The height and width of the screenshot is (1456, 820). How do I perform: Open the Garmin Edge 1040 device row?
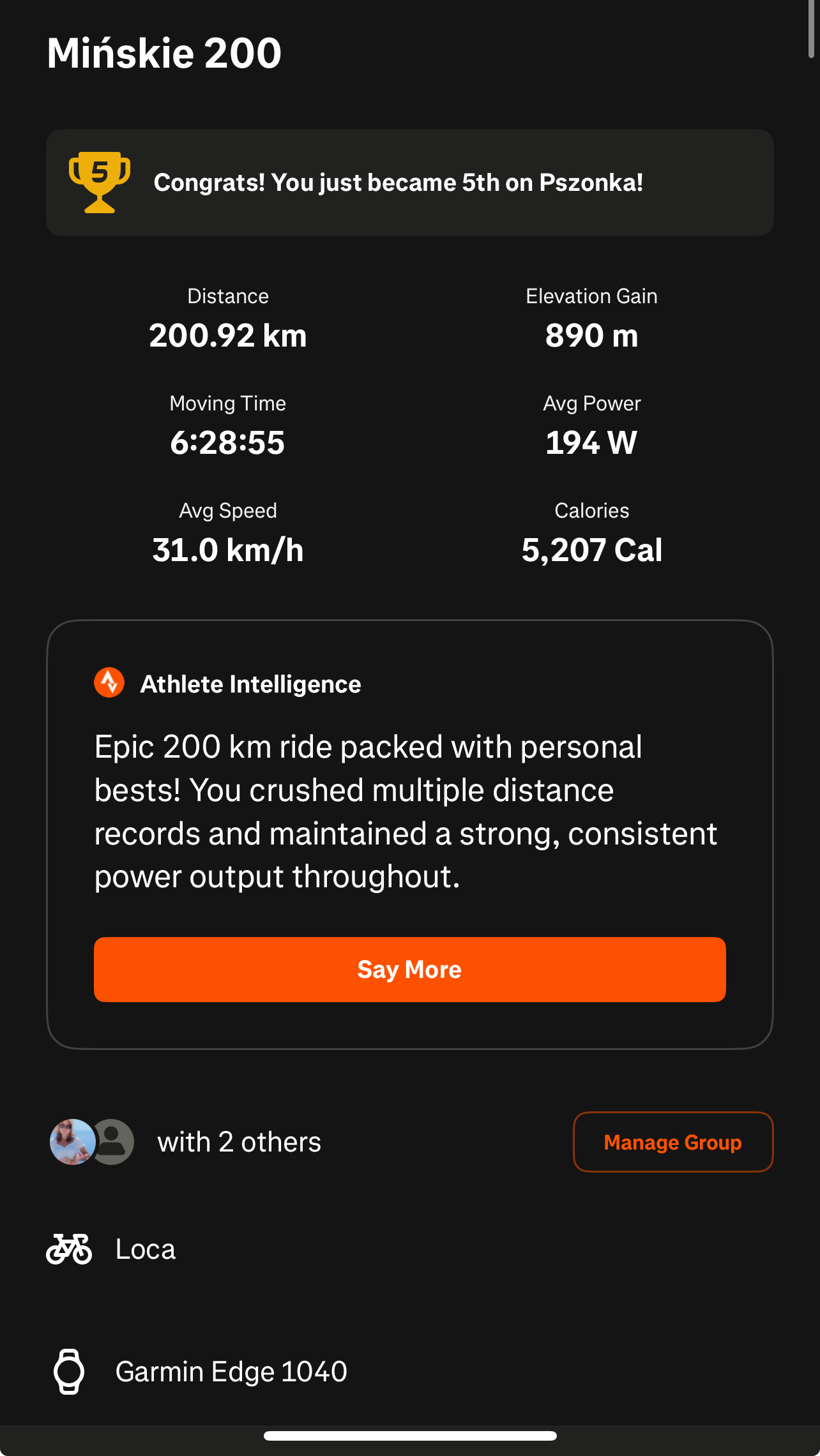231,1371
